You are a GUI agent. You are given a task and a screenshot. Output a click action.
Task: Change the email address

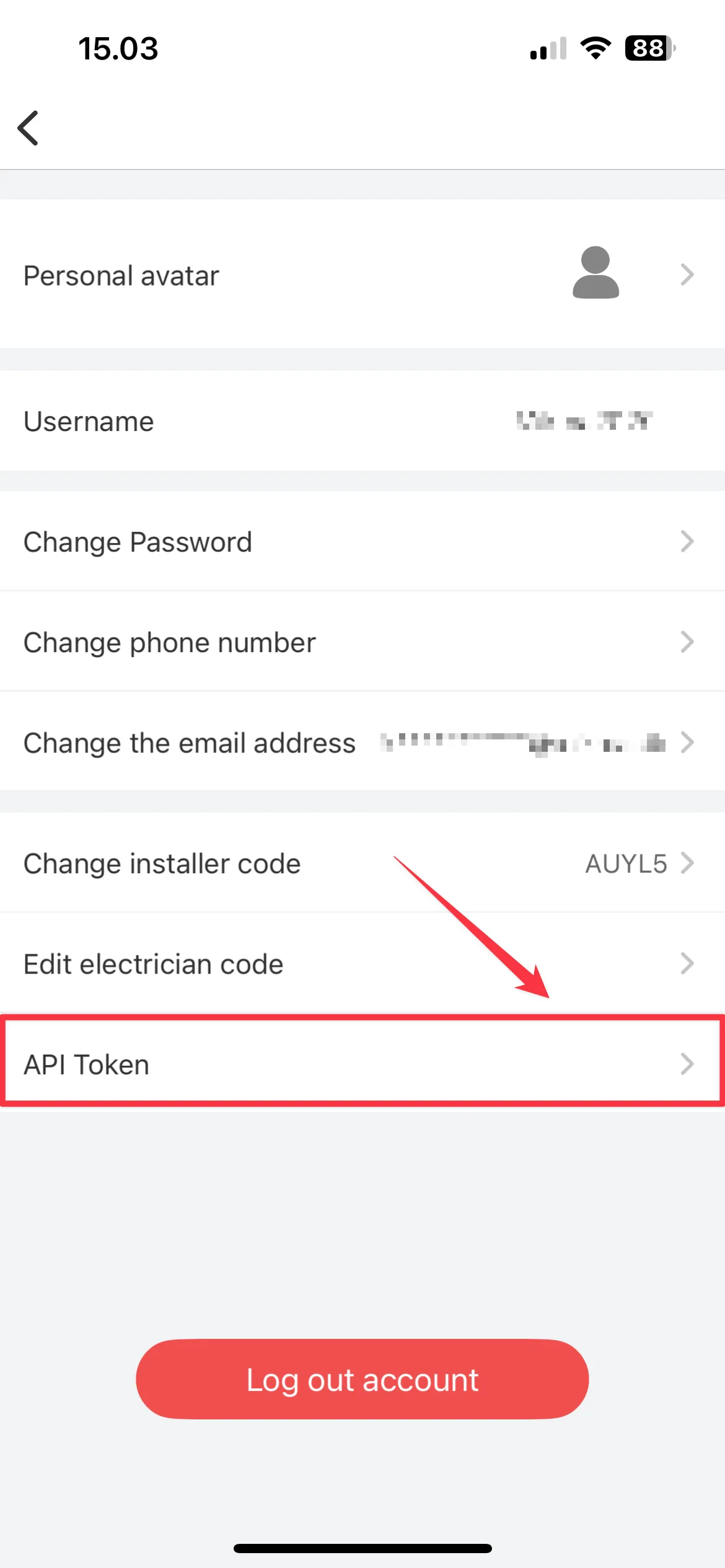[x=362, y=742]
